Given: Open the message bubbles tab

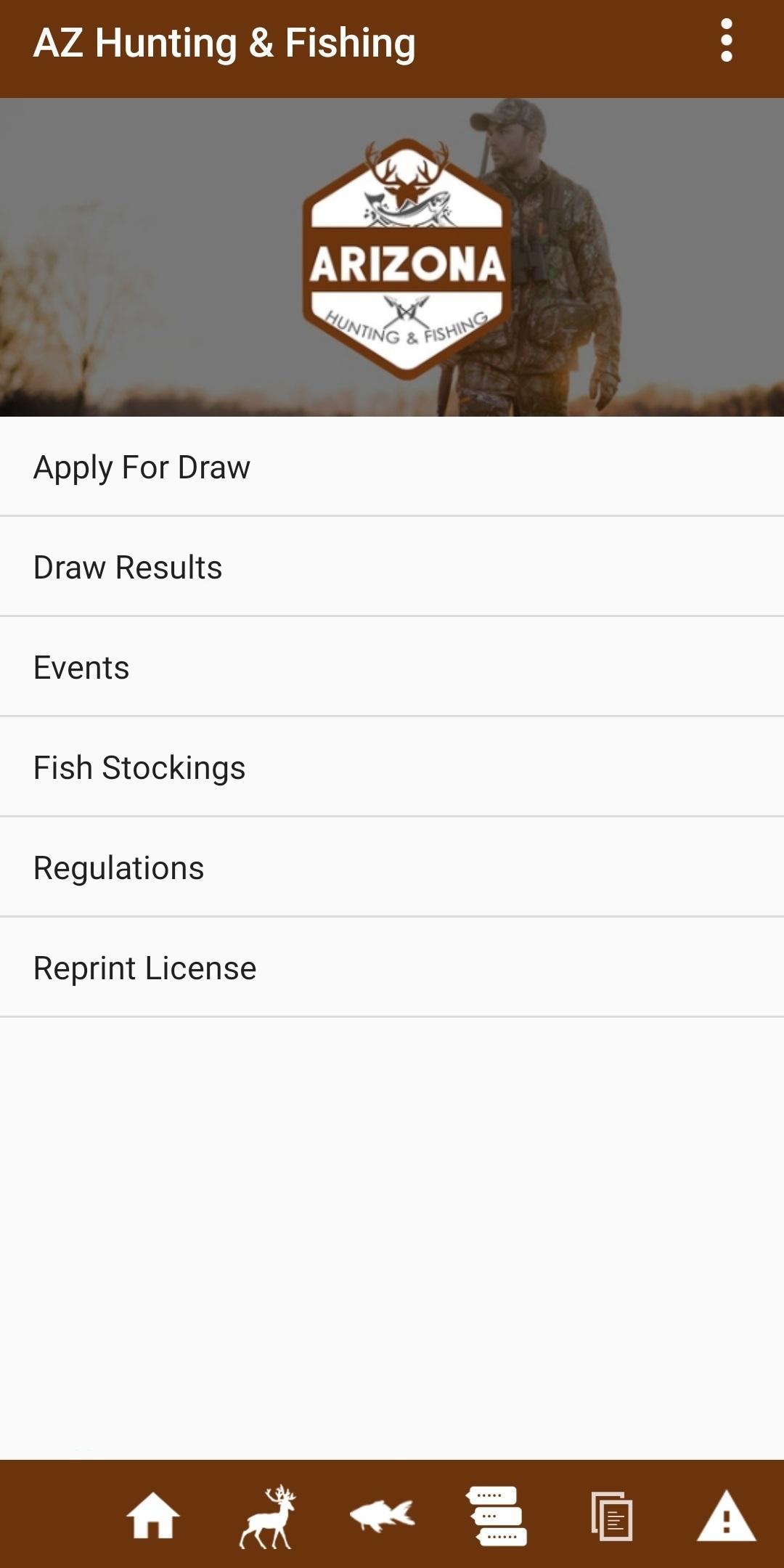Looking at the screenshot, I should click(x=497, y=1516).
